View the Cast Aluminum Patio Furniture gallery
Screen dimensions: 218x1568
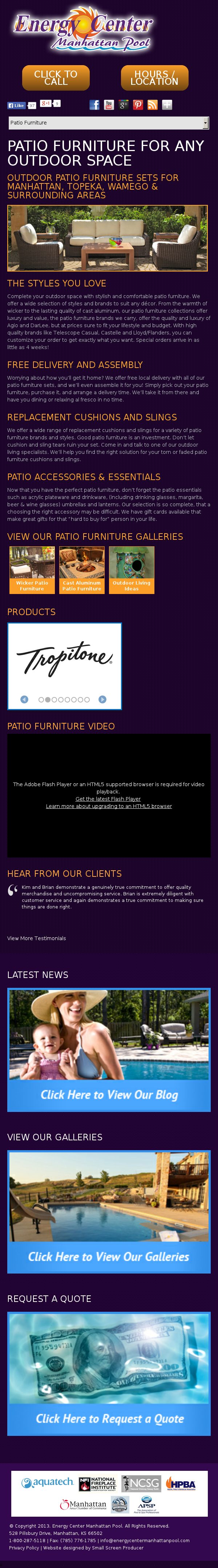(81, 569)
